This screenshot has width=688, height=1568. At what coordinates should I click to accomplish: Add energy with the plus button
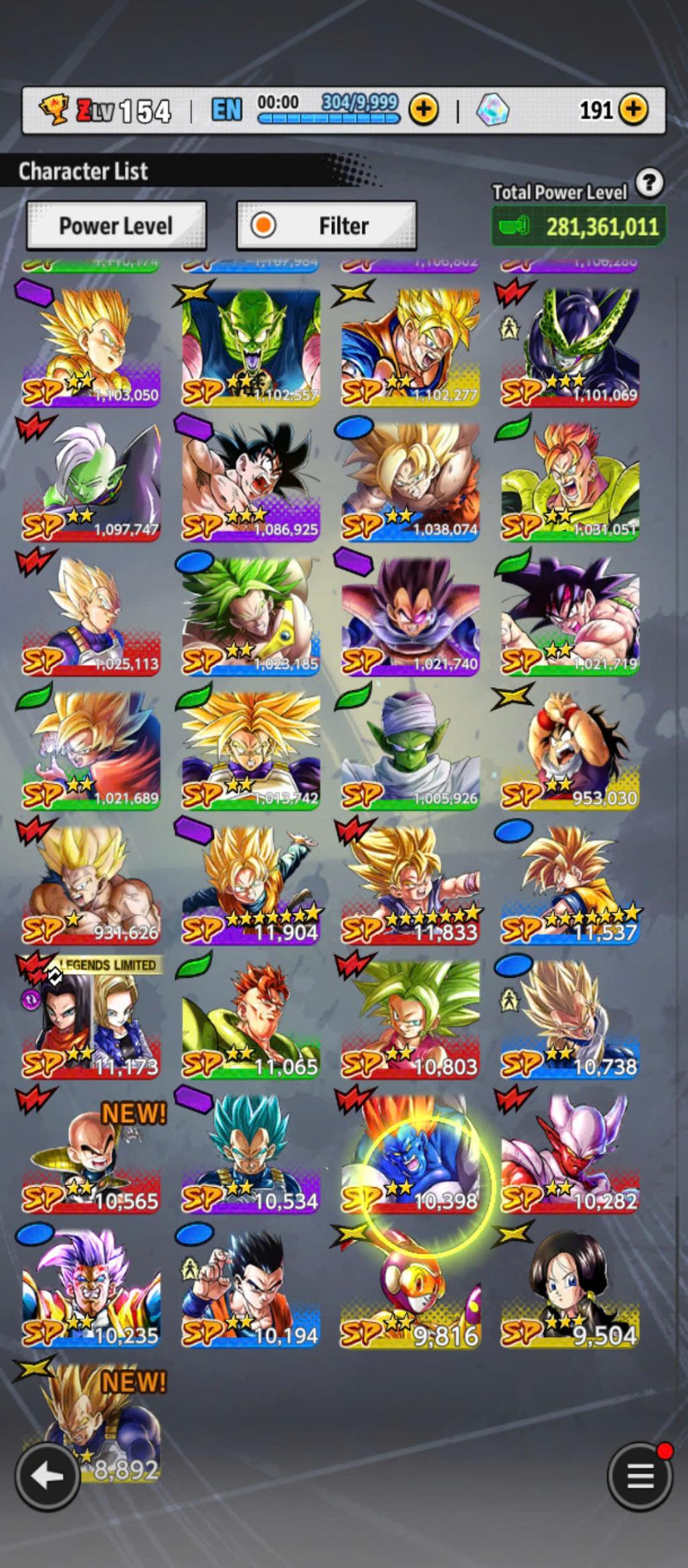tap(424, 109)
